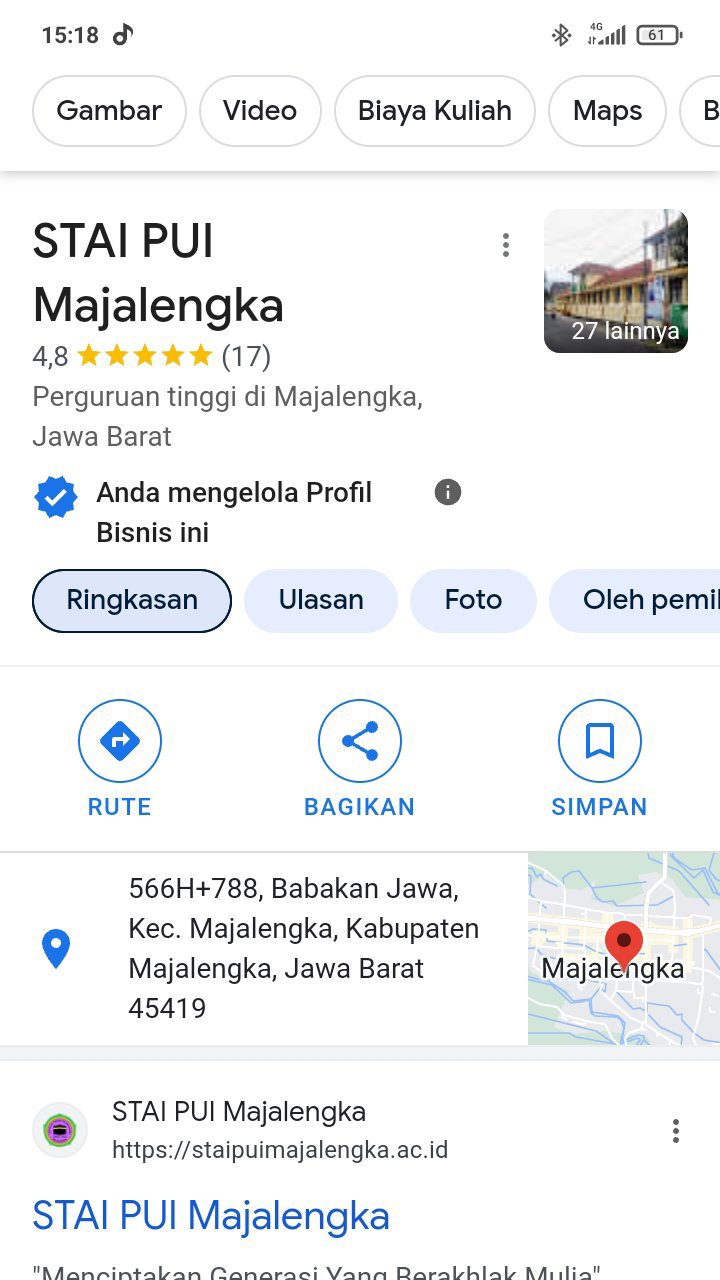Viewport: 720px width, 1280px height.
Task: Save the place with Simpan
Action: [x=600, y=759]
